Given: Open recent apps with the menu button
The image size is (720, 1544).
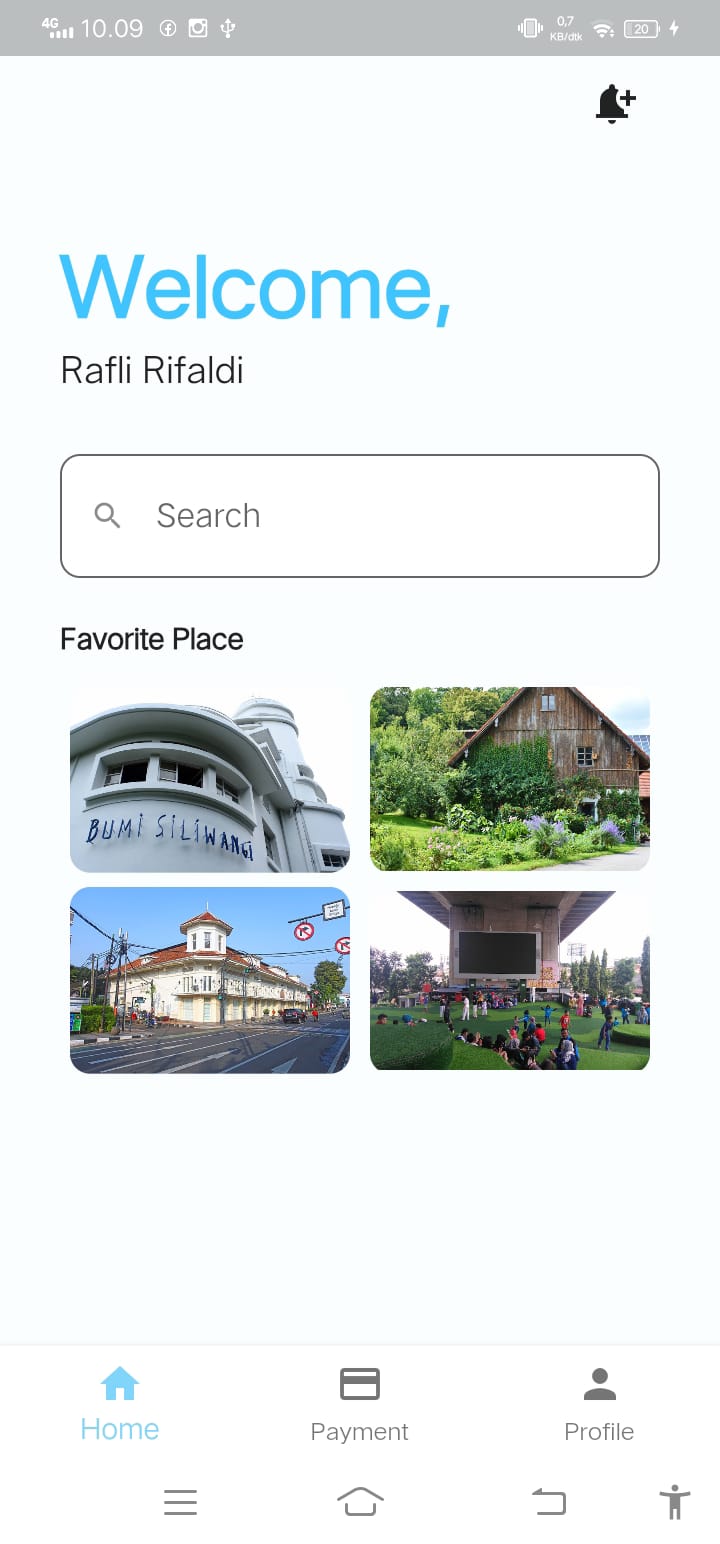Looking at the screenshot, I should pyautogui.click(x=180, y=1502).
